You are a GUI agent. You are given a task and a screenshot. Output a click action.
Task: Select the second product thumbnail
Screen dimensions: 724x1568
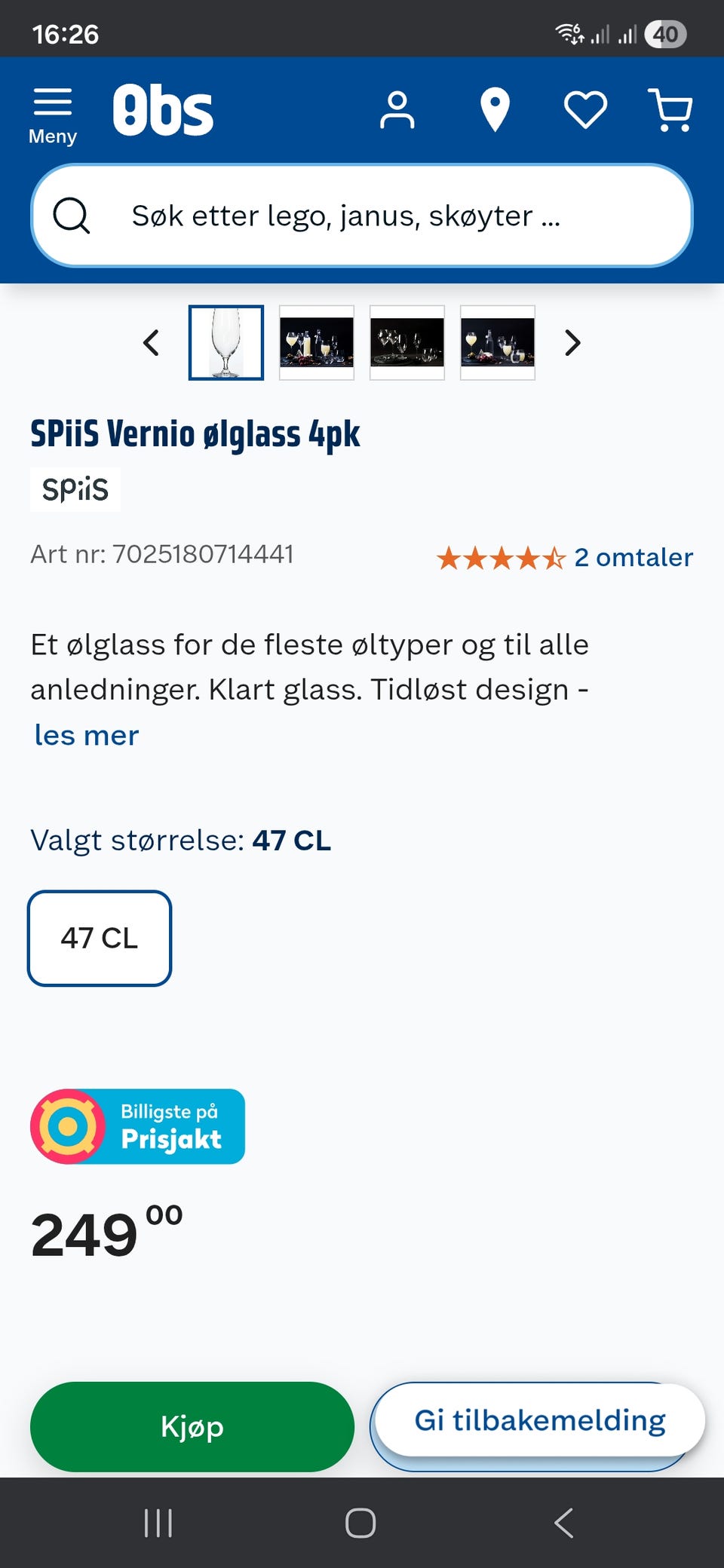click(x=317, y=344)
